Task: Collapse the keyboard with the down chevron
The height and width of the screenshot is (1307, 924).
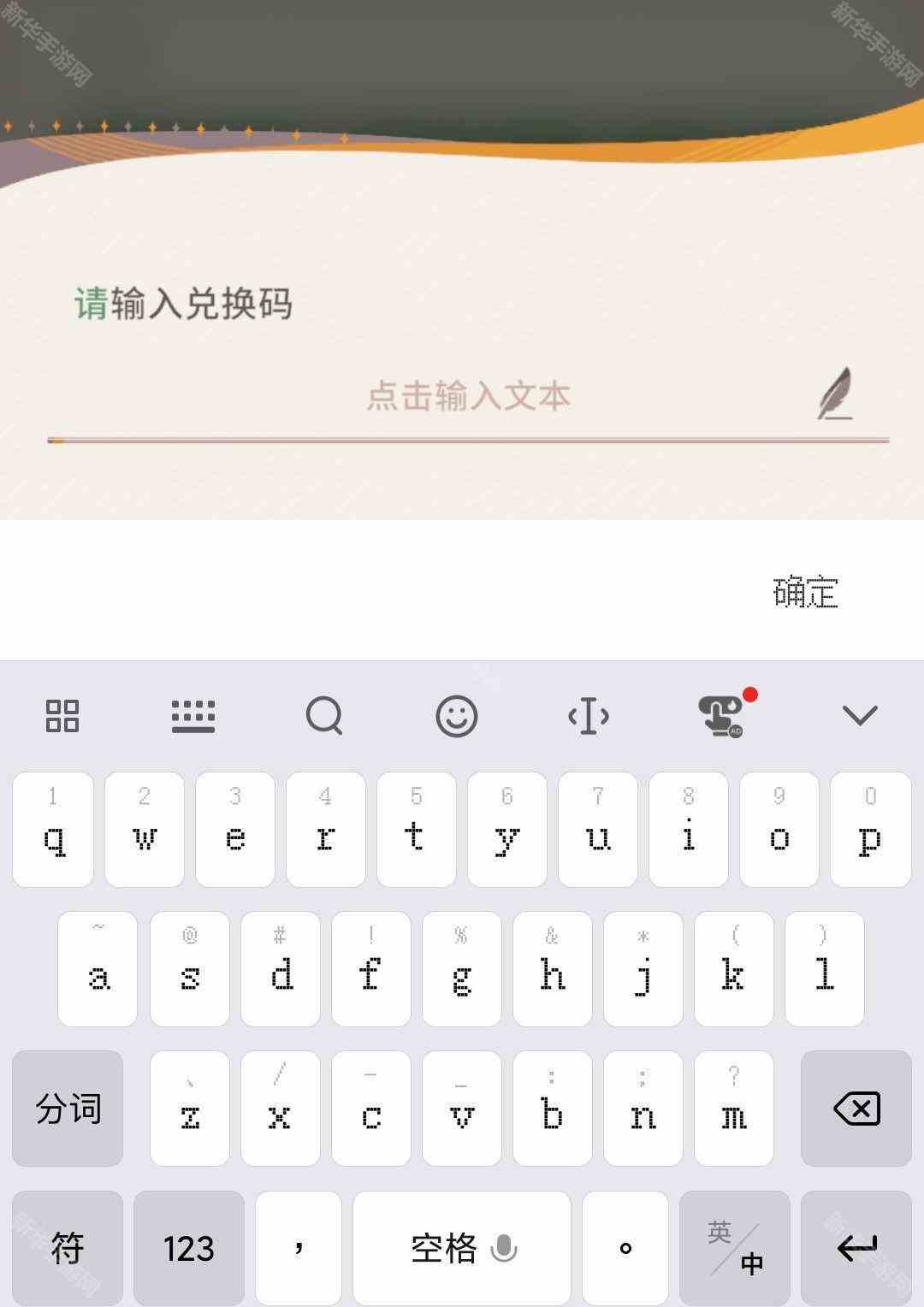Action: [859, 716]
